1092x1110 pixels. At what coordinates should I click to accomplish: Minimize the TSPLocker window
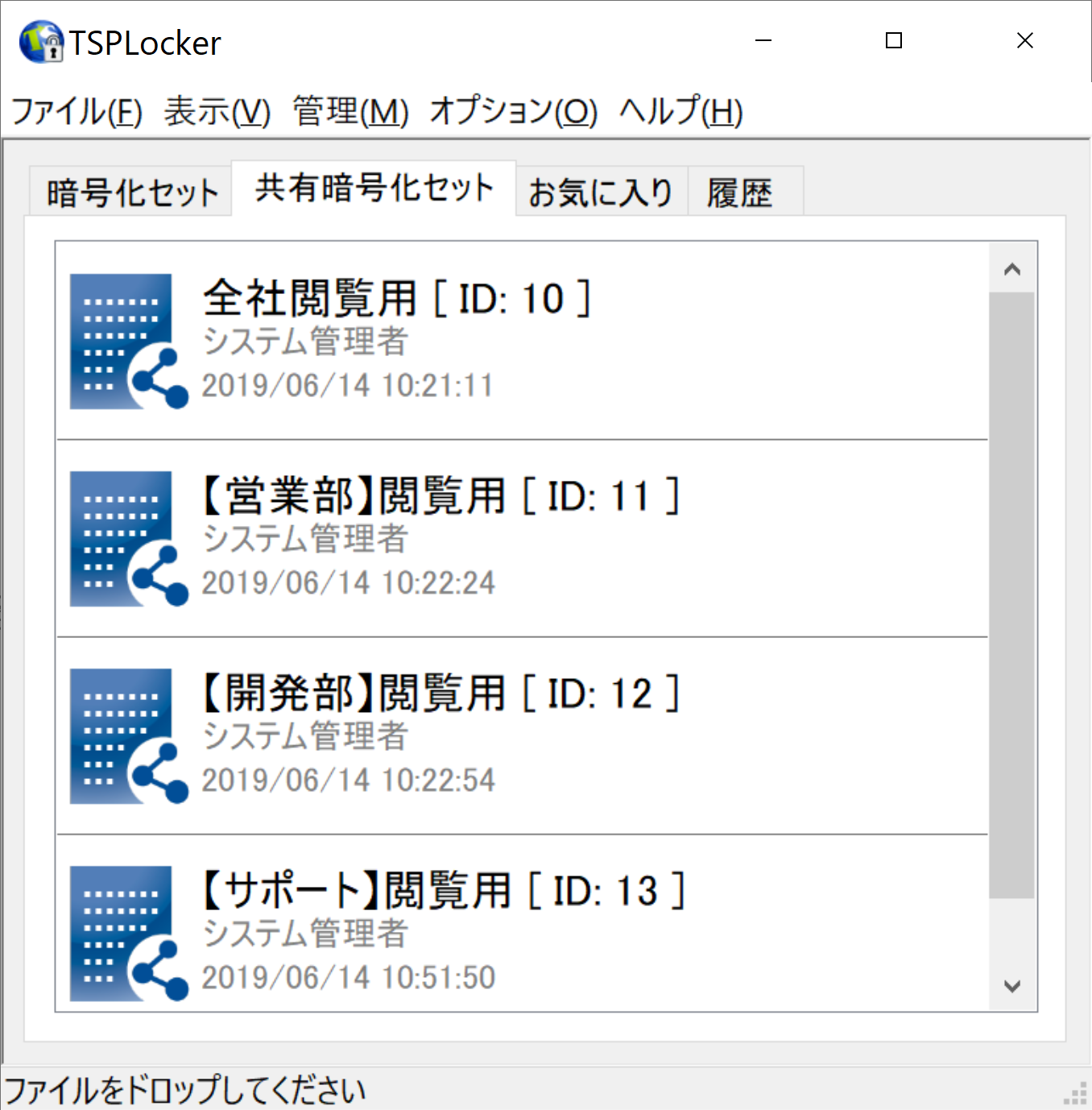tap(763, 40)
